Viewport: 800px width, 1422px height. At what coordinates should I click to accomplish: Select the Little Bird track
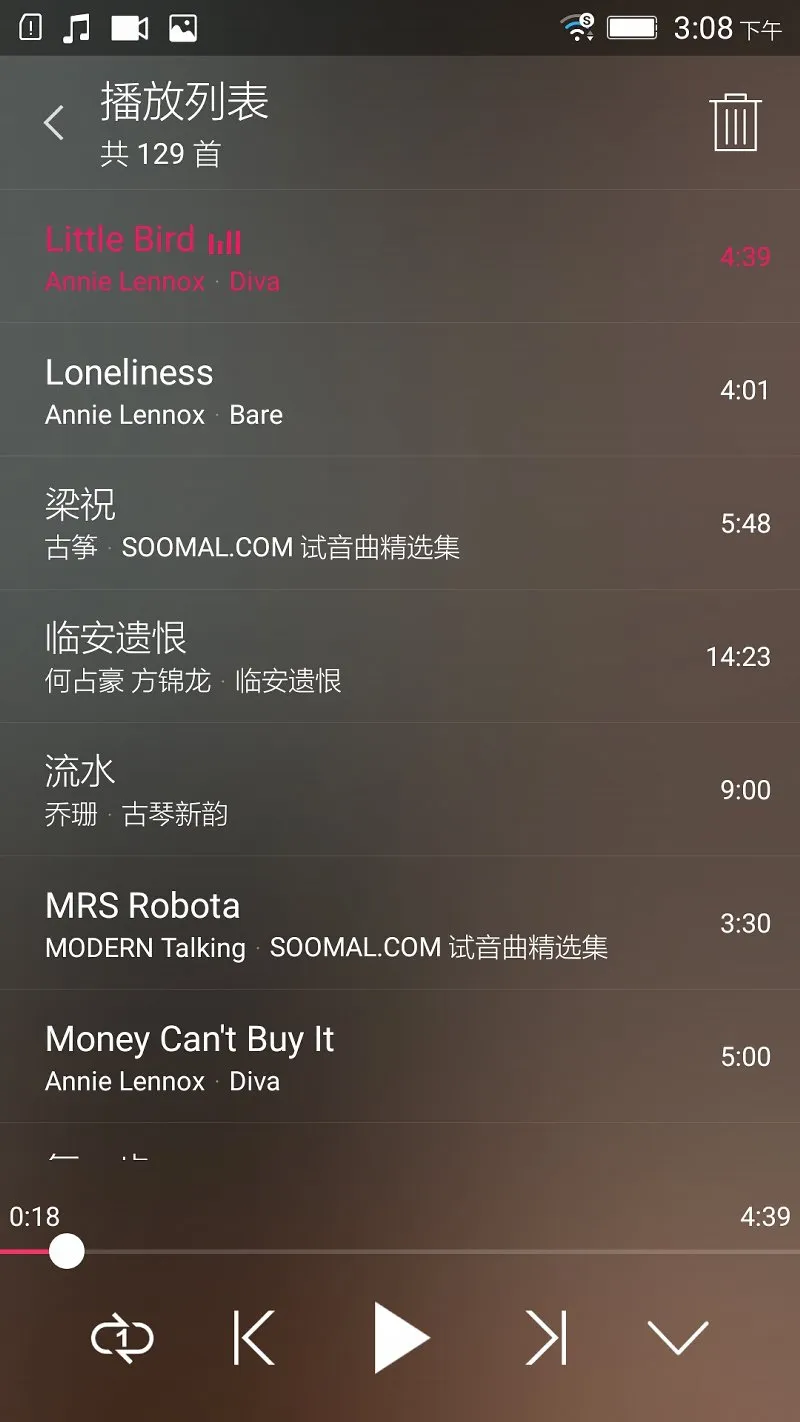pyautogui.click(x=400, y=256)
